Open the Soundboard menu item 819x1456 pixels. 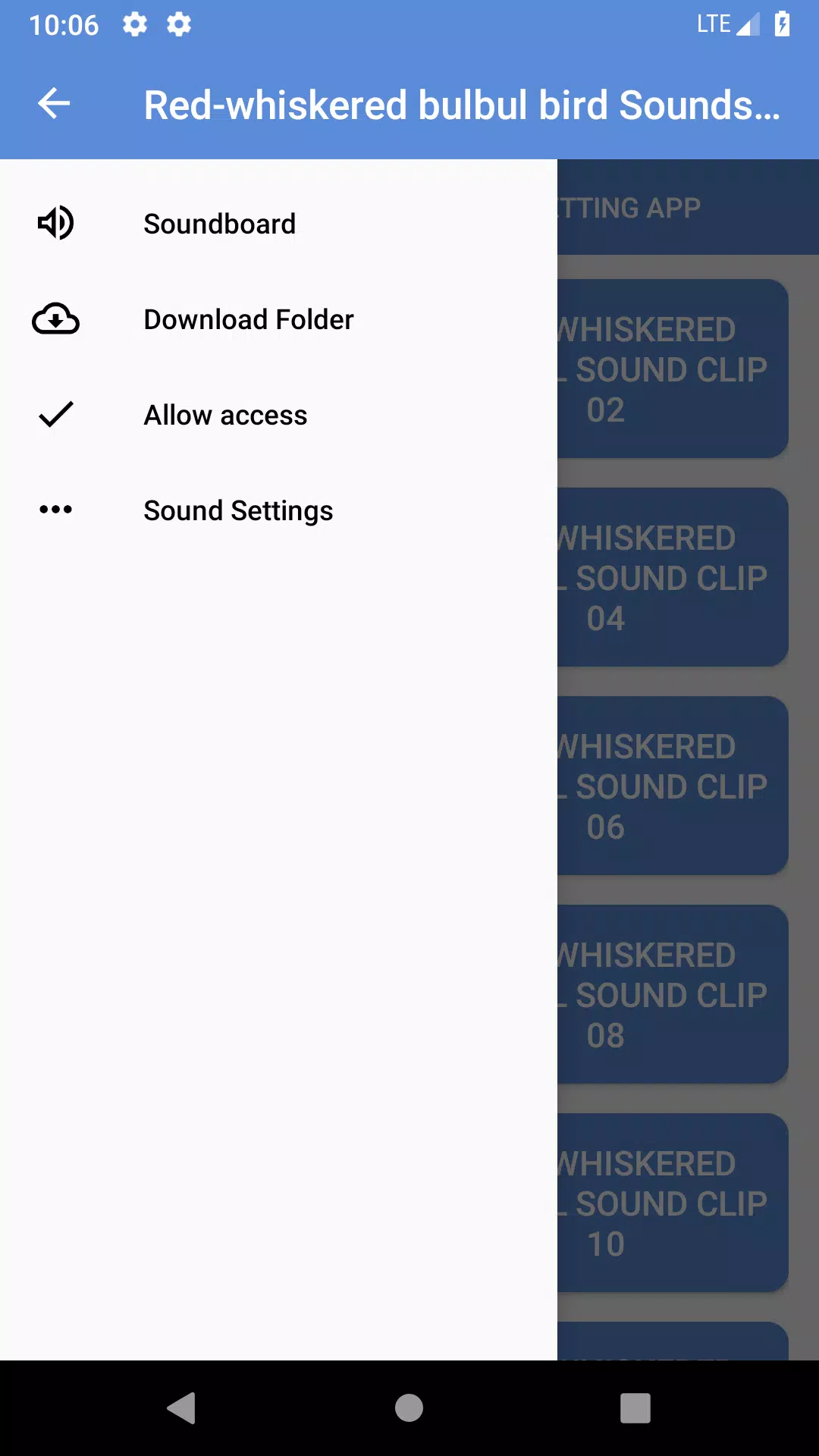pyautogui.click(x=220, y=224)
